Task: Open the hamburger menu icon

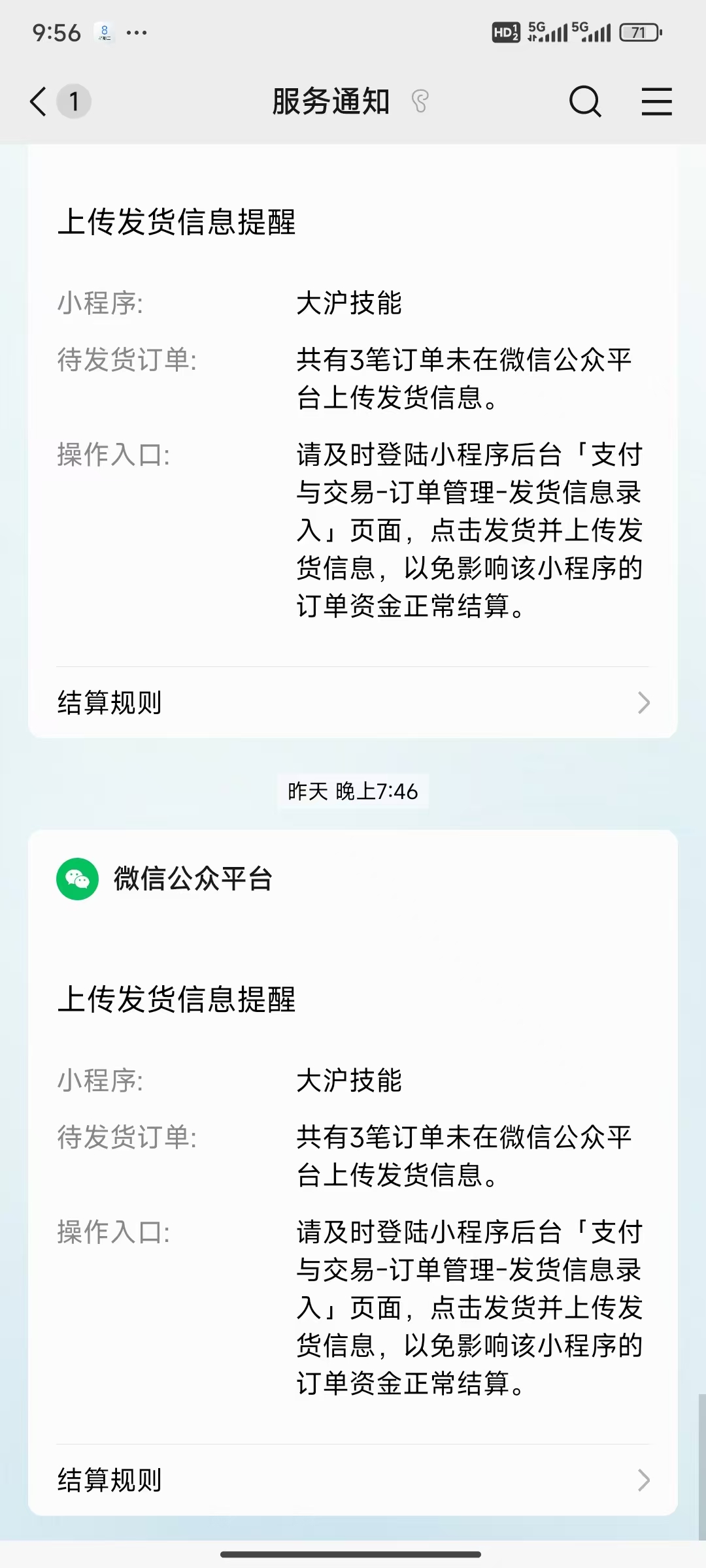Action: [656, 102]
